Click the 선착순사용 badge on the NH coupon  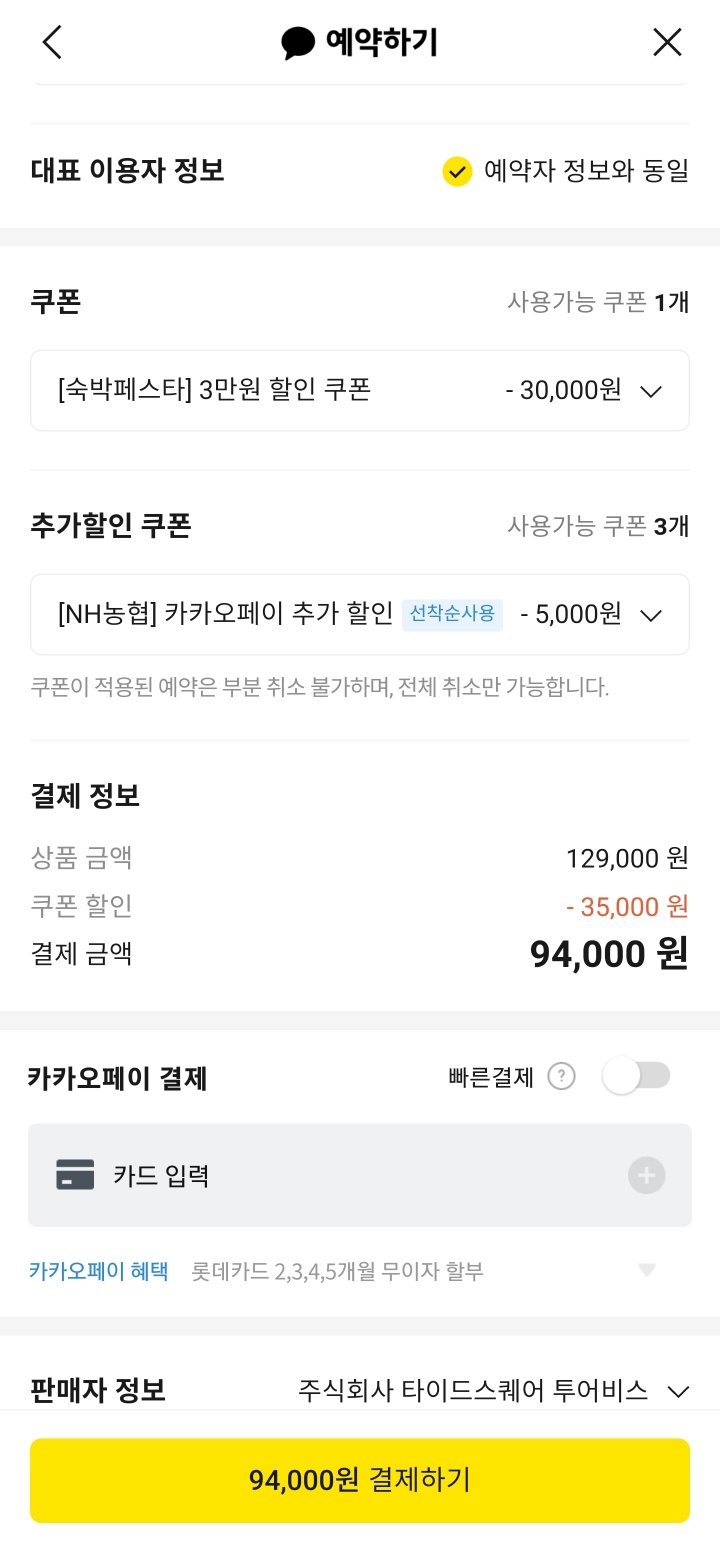(453, 614)
